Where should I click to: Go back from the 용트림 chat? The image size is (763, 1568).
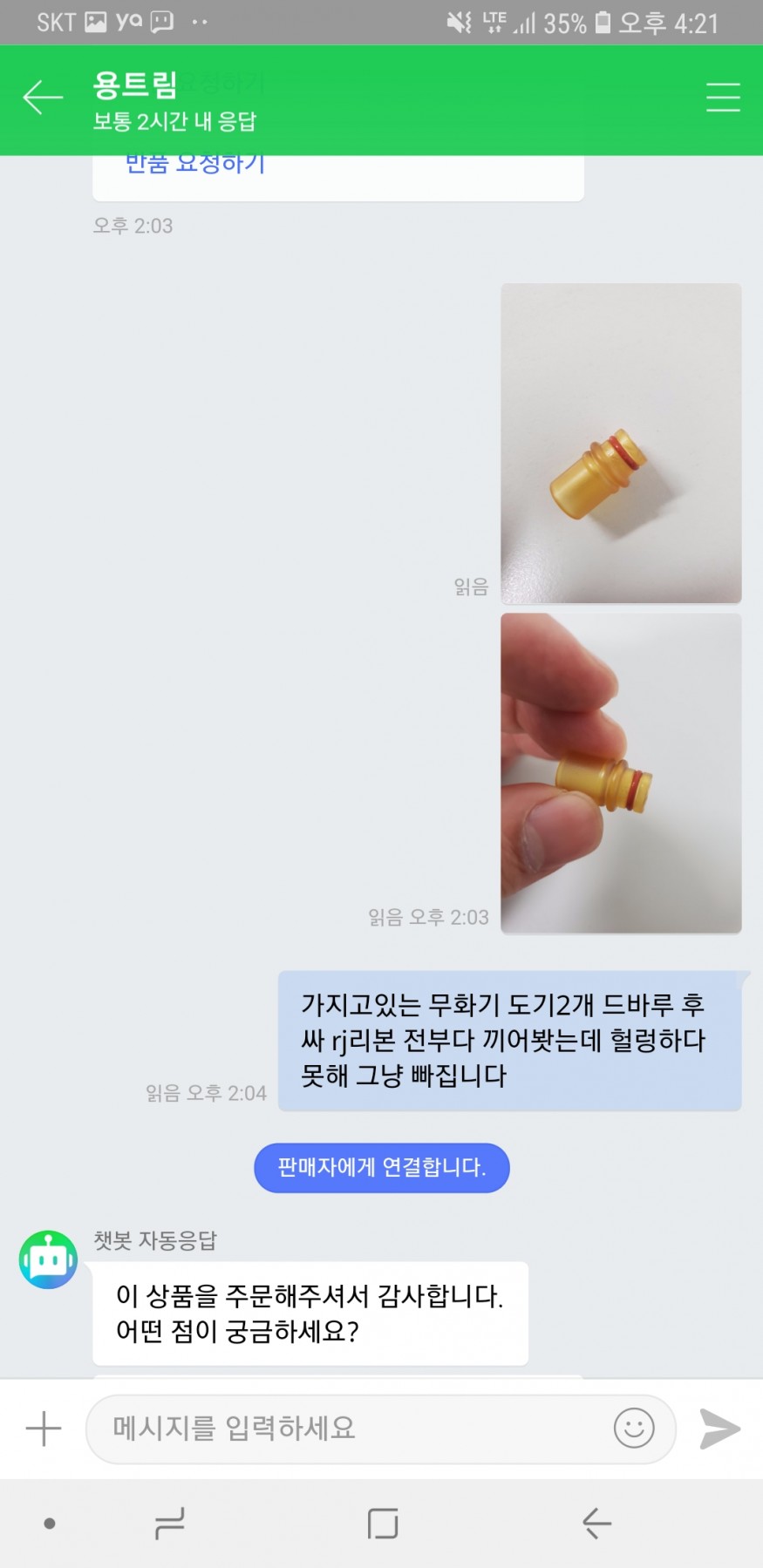pyautogui.click(x=42, y=98)
